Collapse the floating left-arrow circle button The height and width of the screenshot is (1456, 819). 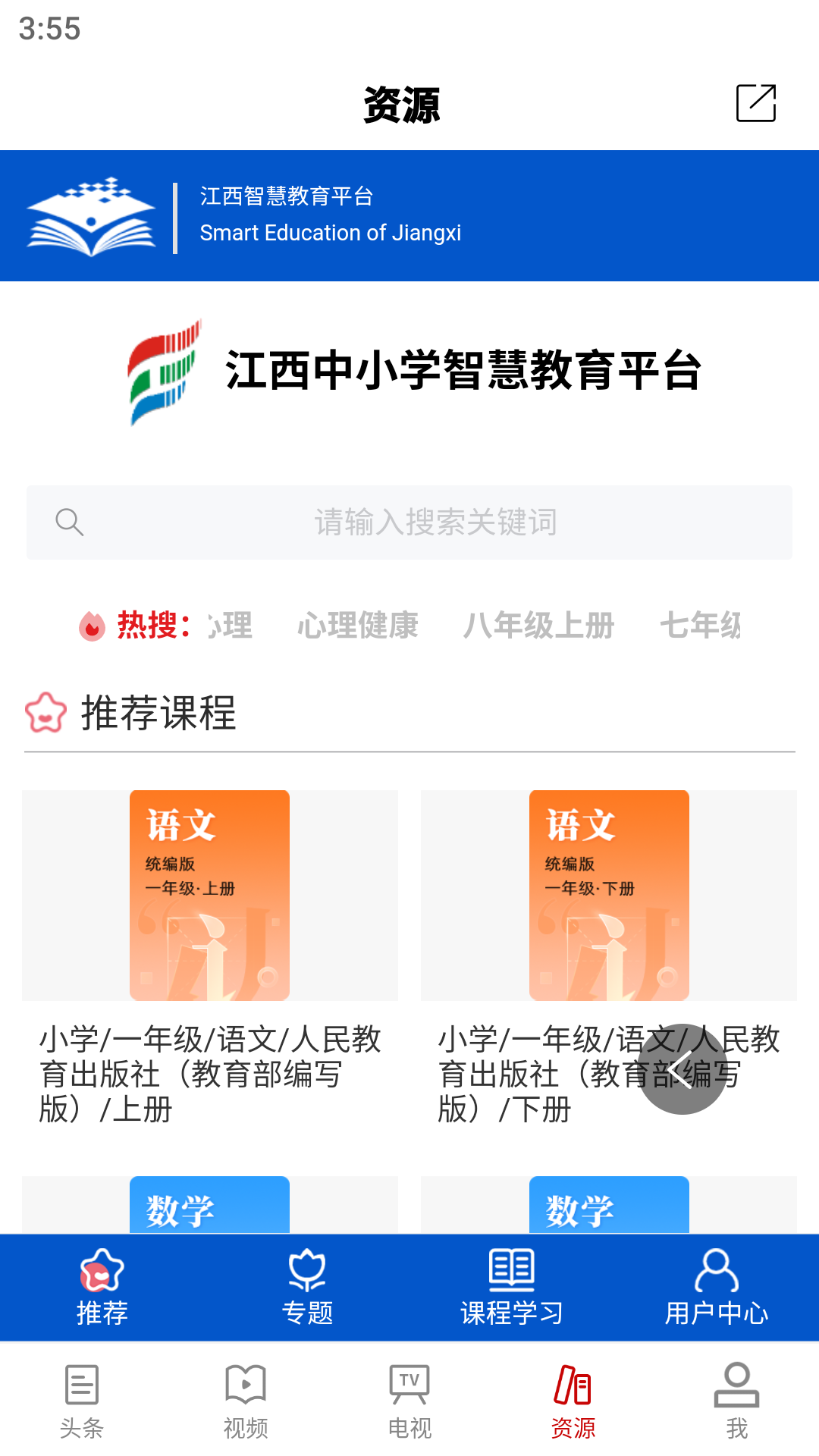pos(683,1068)
